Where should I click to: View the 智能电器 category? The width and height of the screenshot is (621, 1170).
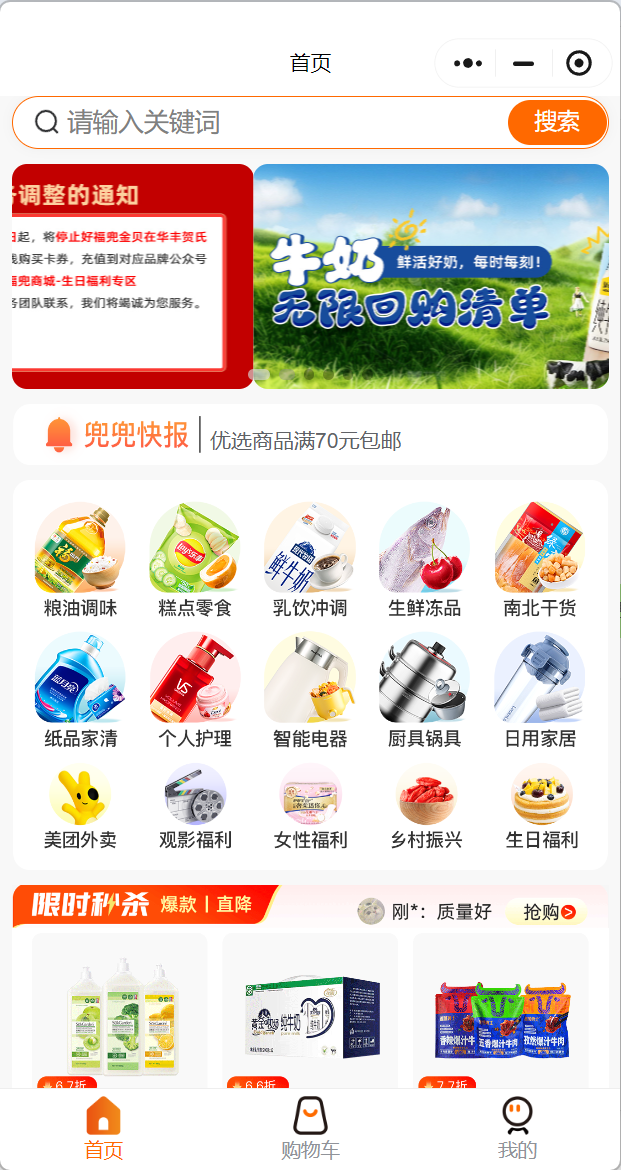click(x=310, y=691)
